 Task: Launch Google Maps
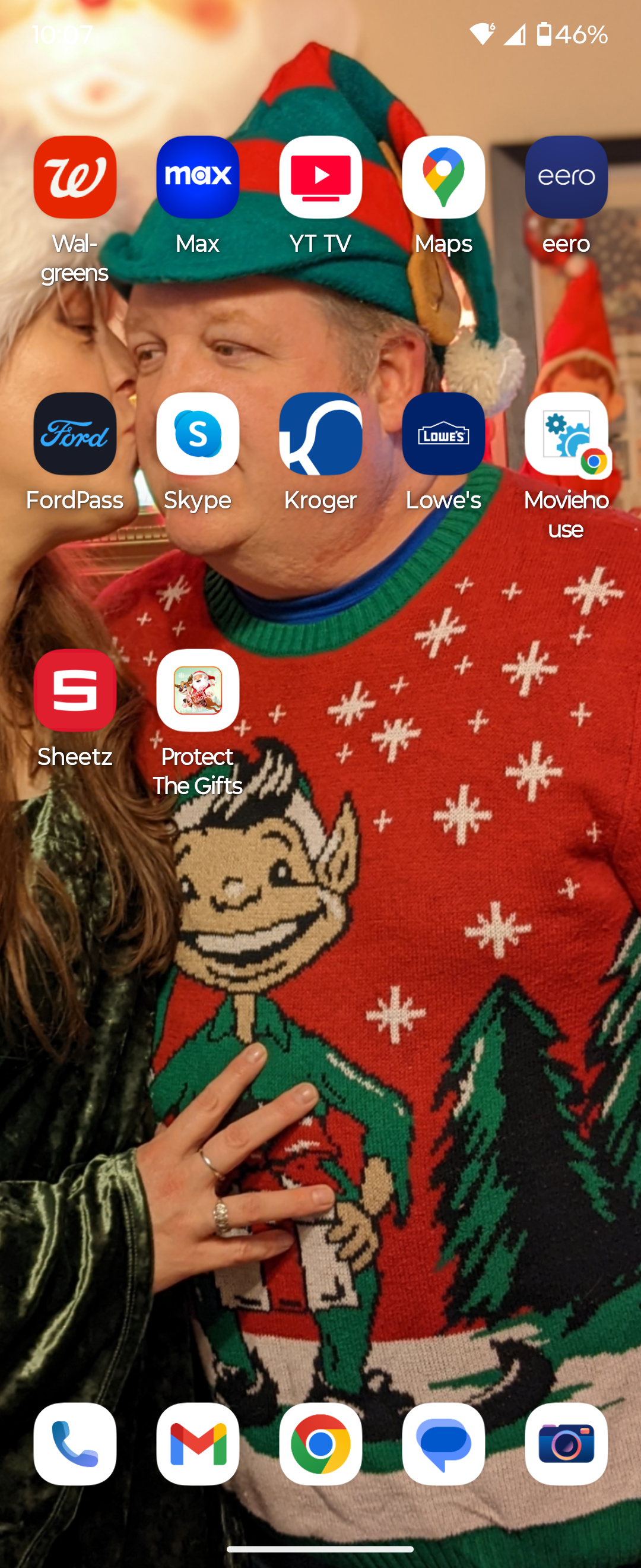[x=443, y=177]
